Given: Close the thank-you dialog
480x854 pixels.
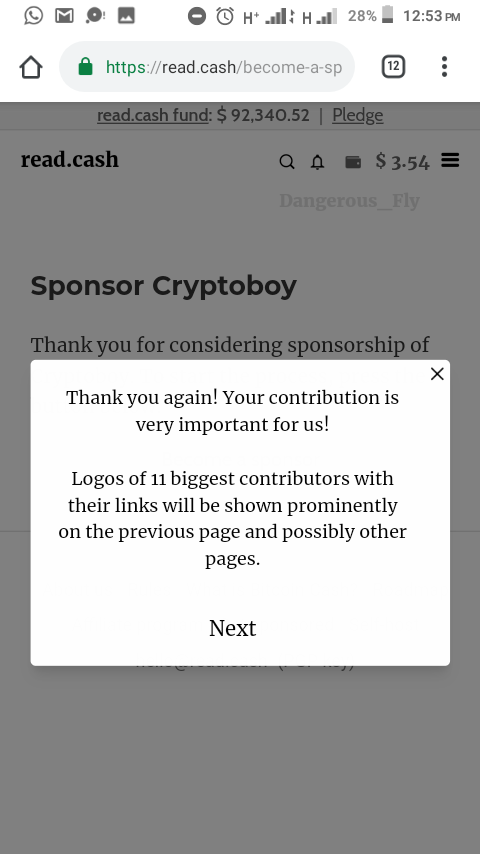Looking at the screenshot, I should coord(437,374).
